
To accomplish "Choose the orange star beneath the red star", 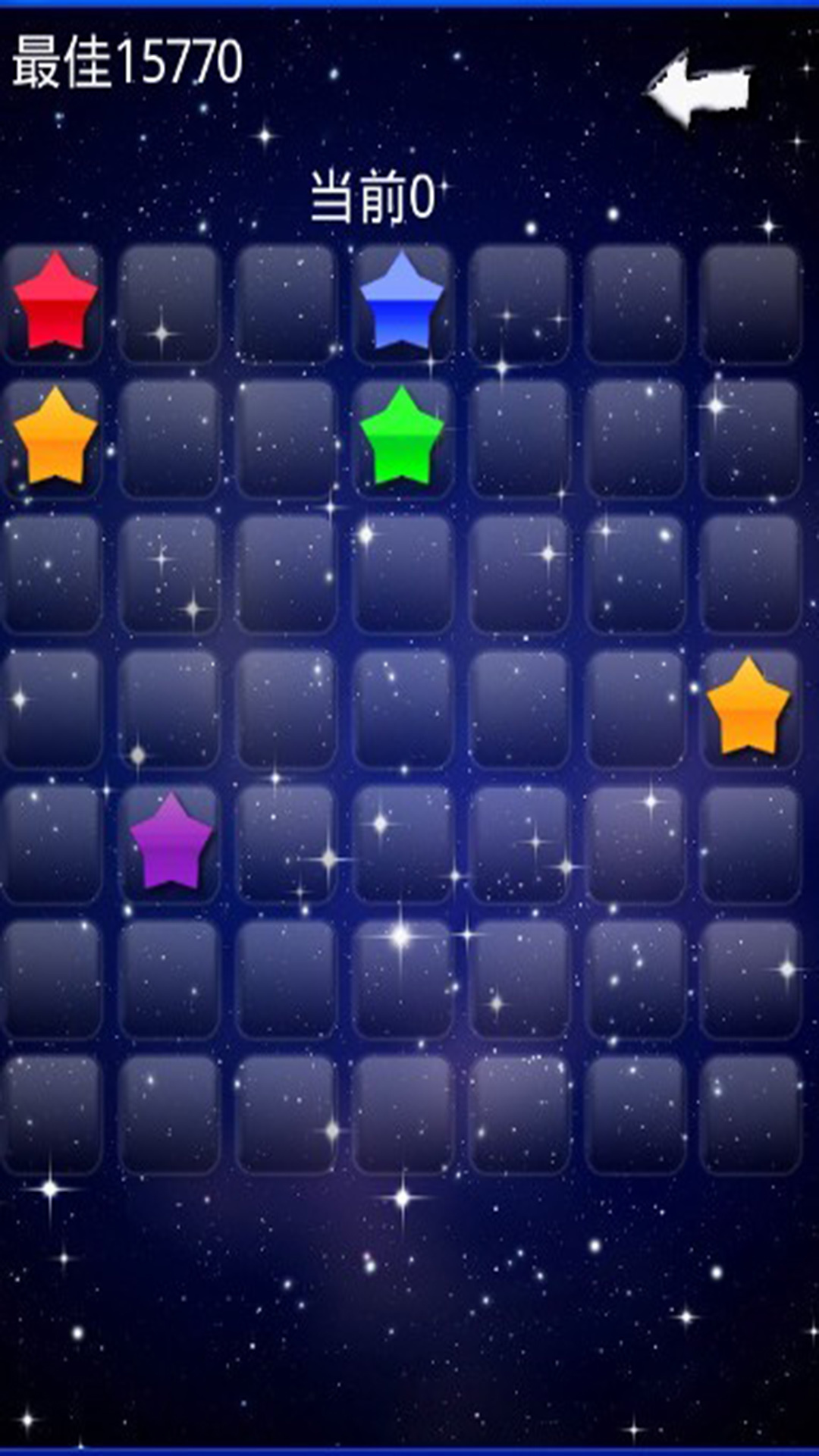I will coord(55,436).
